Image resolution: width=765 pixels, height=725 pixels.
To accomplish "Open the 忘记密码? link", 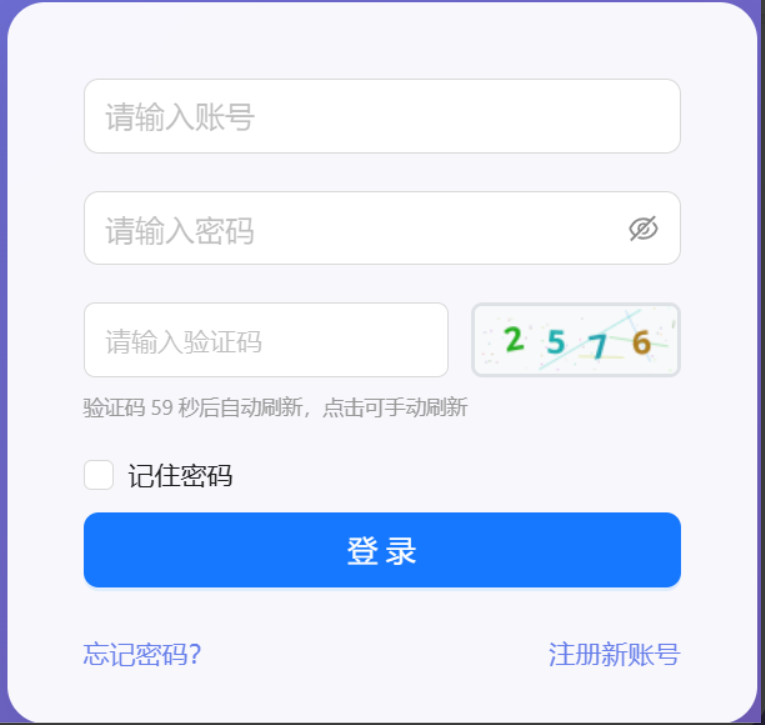I will pos(143,654).
